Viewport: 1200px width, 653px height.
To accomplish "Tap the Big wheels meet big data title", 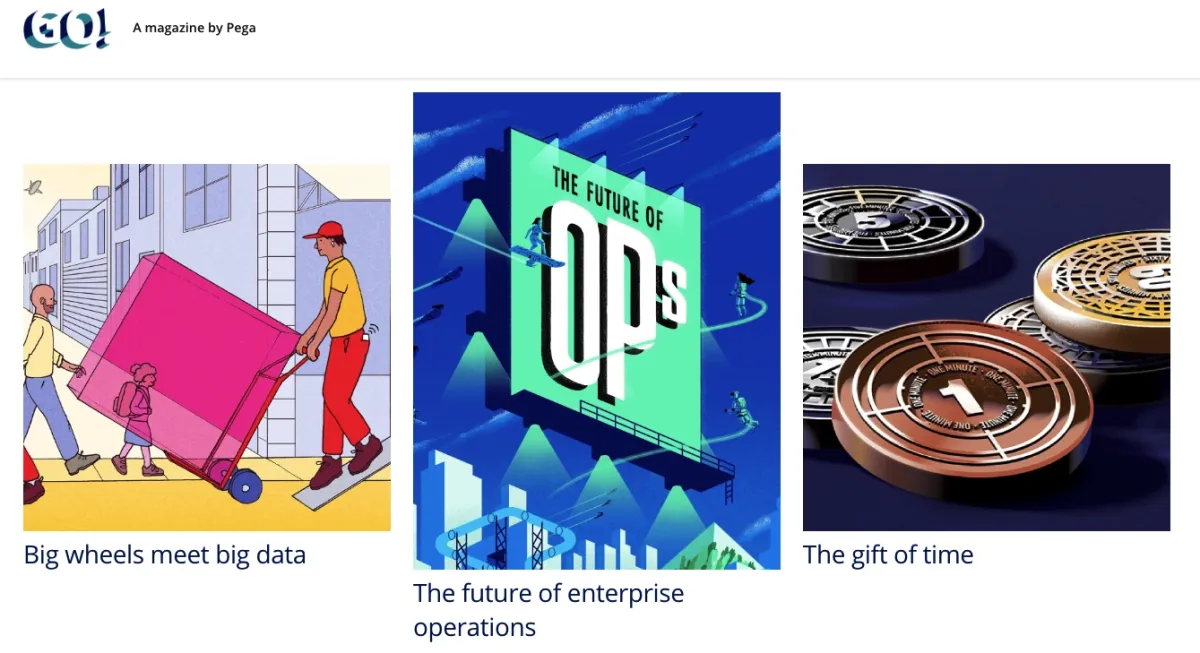I will pyautogui.click(x=165, y=554).
